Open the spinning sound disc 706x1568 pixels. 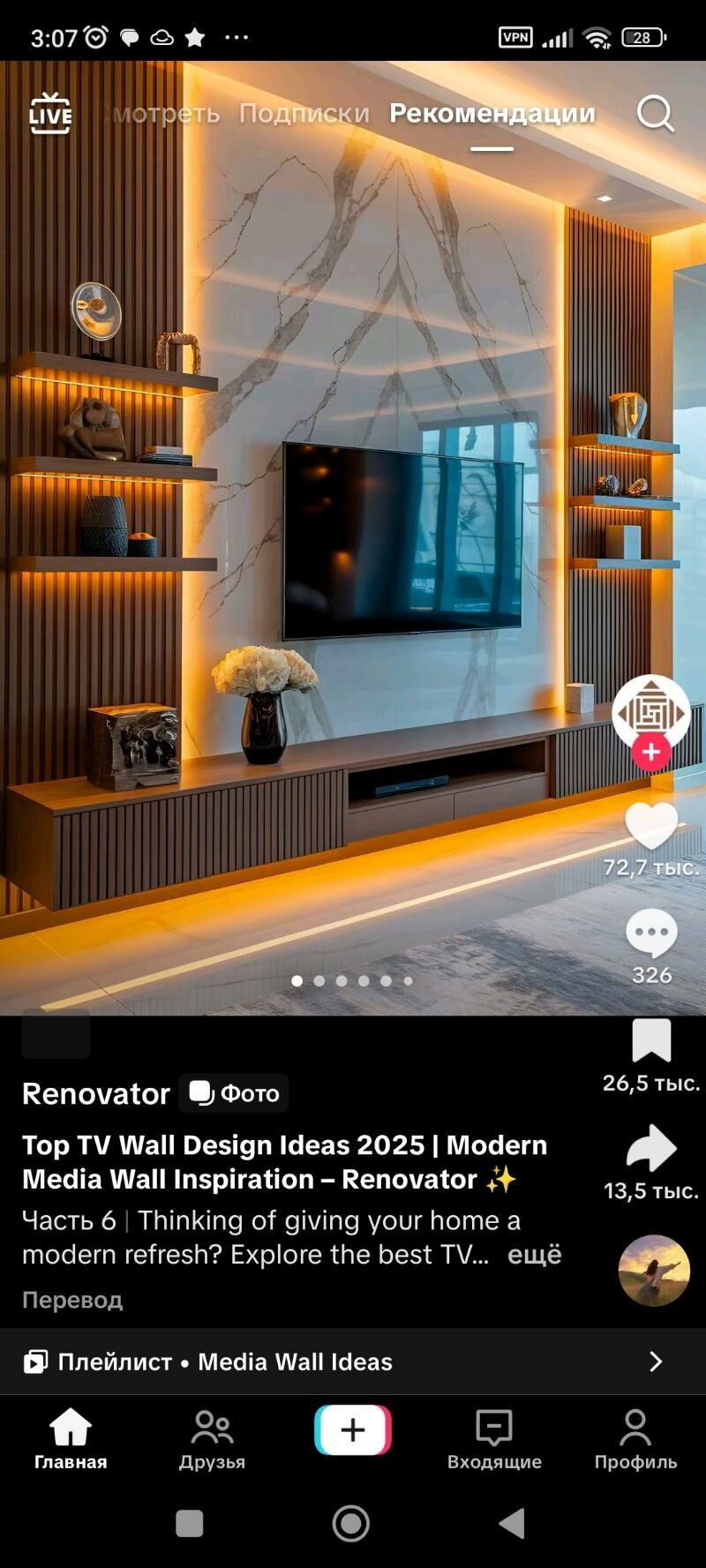click(x=654, y=1271)
